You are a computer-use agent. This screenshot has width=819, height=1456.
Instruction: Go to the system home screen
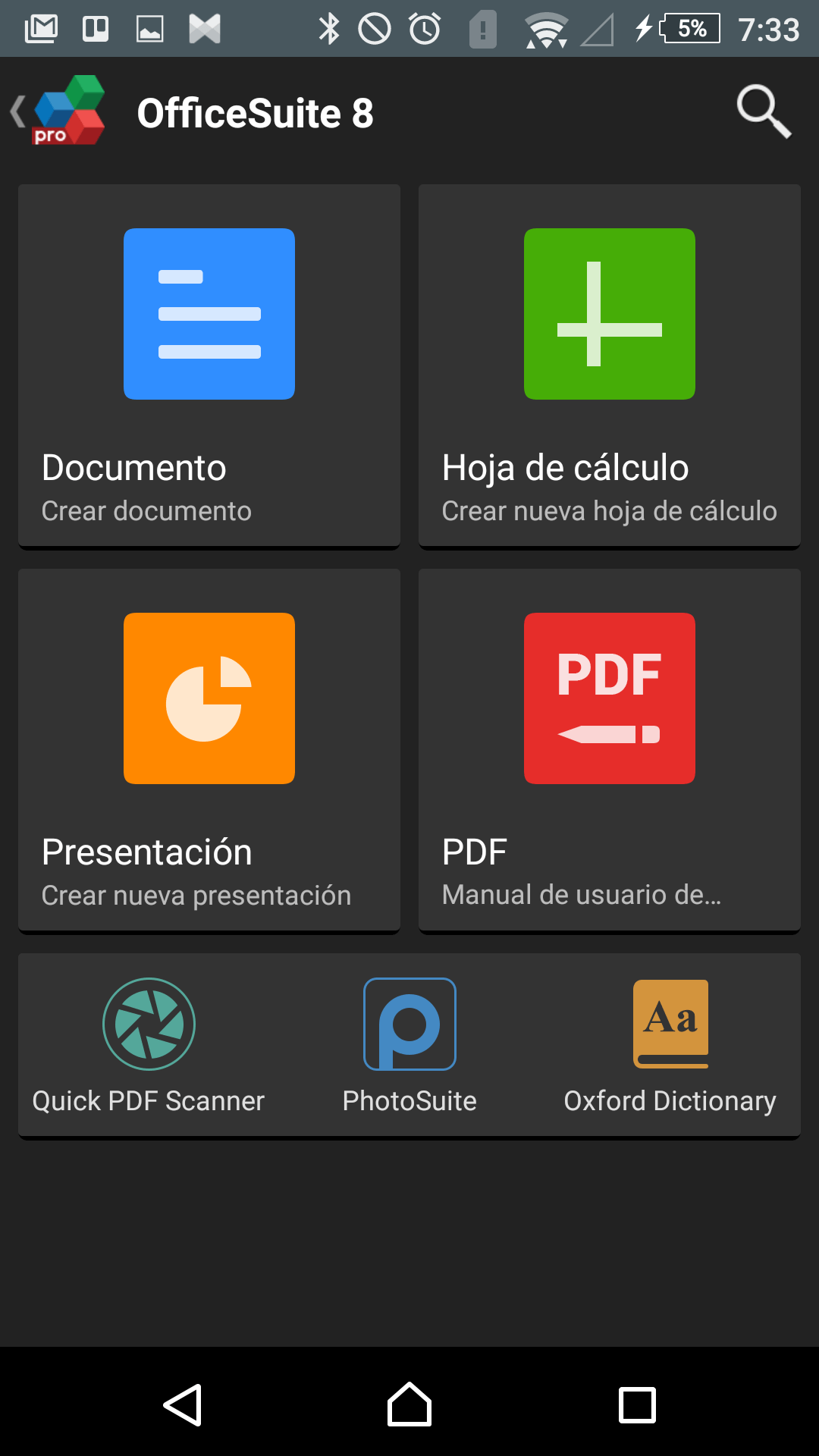(x=409, y=1404)
